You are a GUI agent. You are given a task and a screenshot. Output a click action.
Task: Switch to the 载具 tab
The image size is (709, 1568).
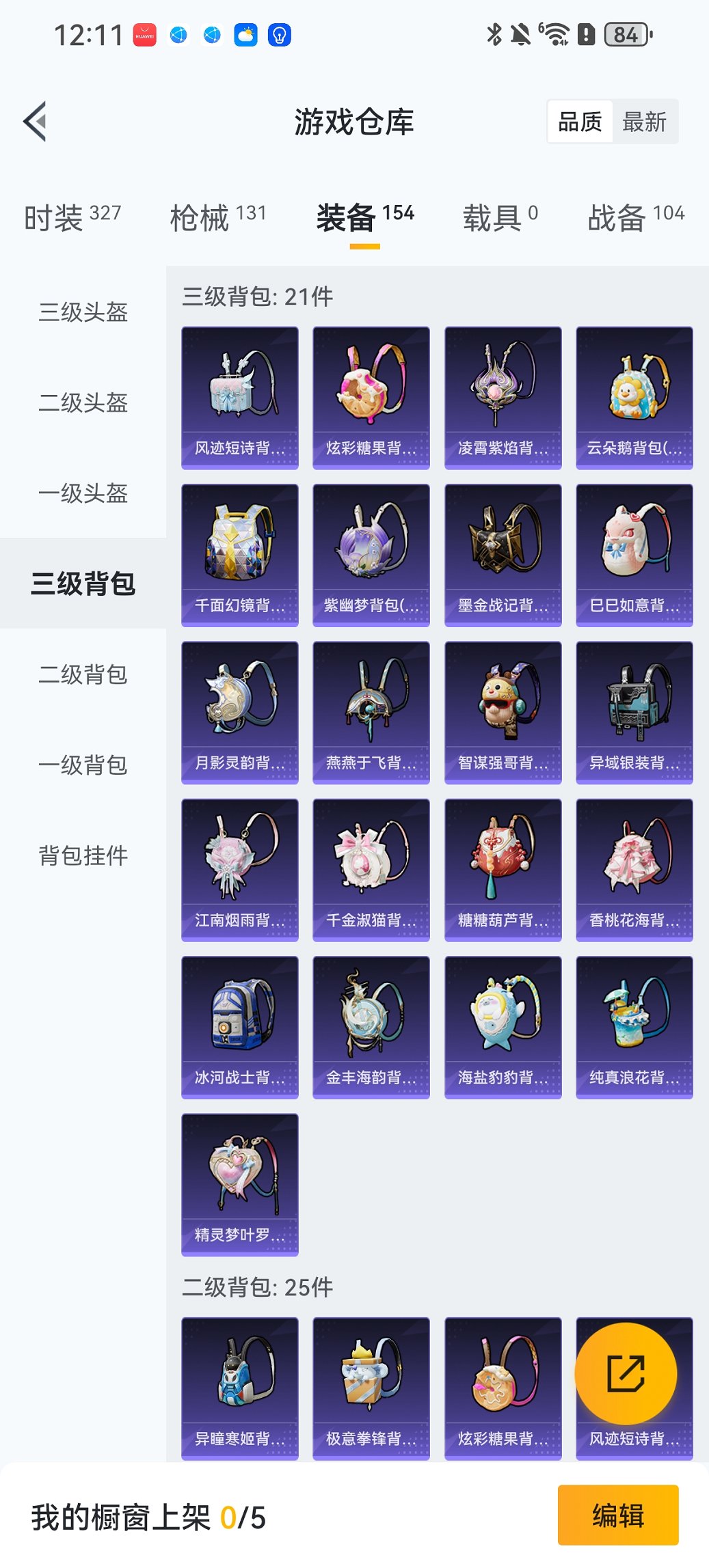pos(500,218)
